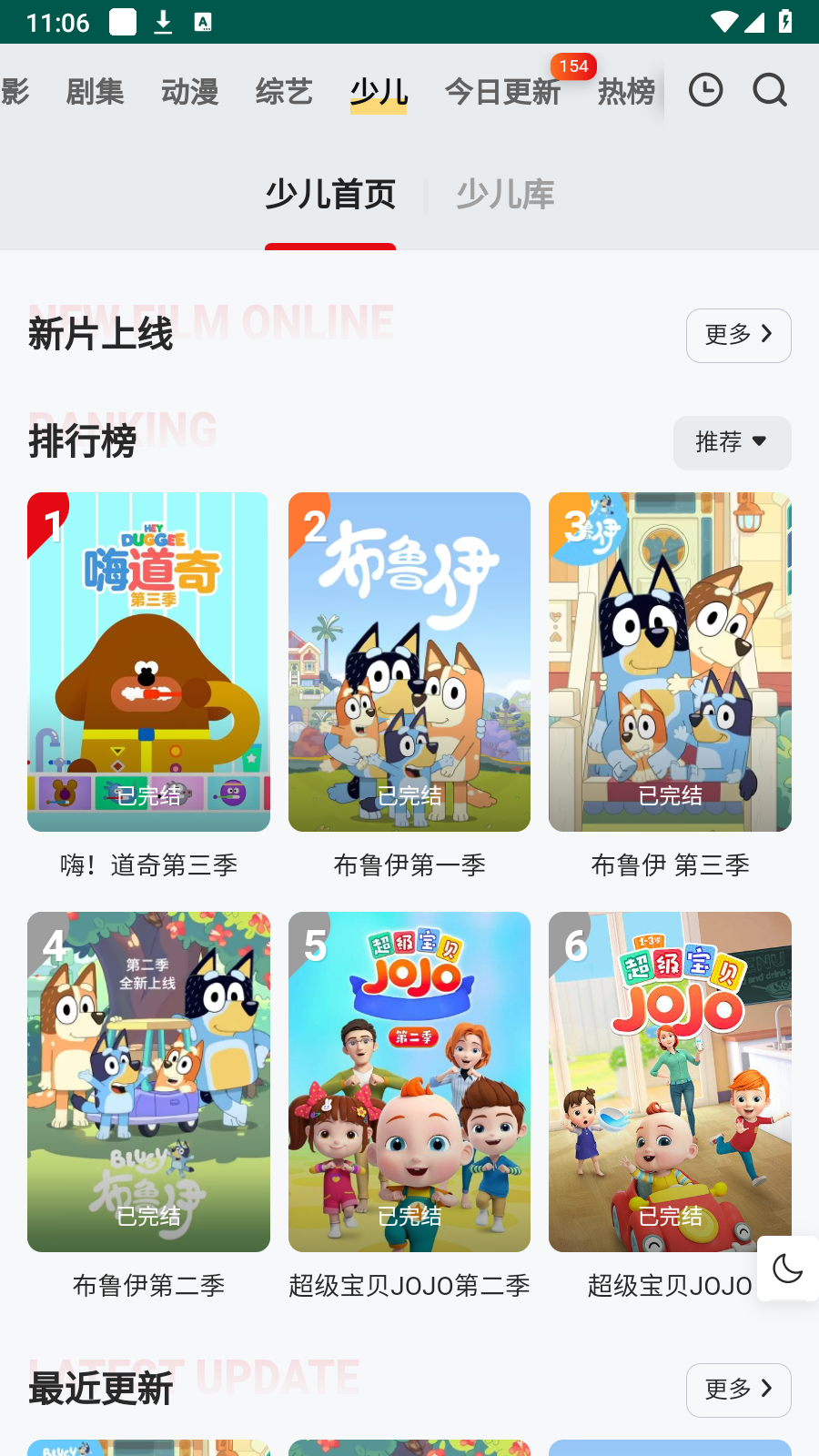Toggle night mode with the moon icon
Image resolution: width=819 pixels, height=1456 pixels.
[787, 1268]
